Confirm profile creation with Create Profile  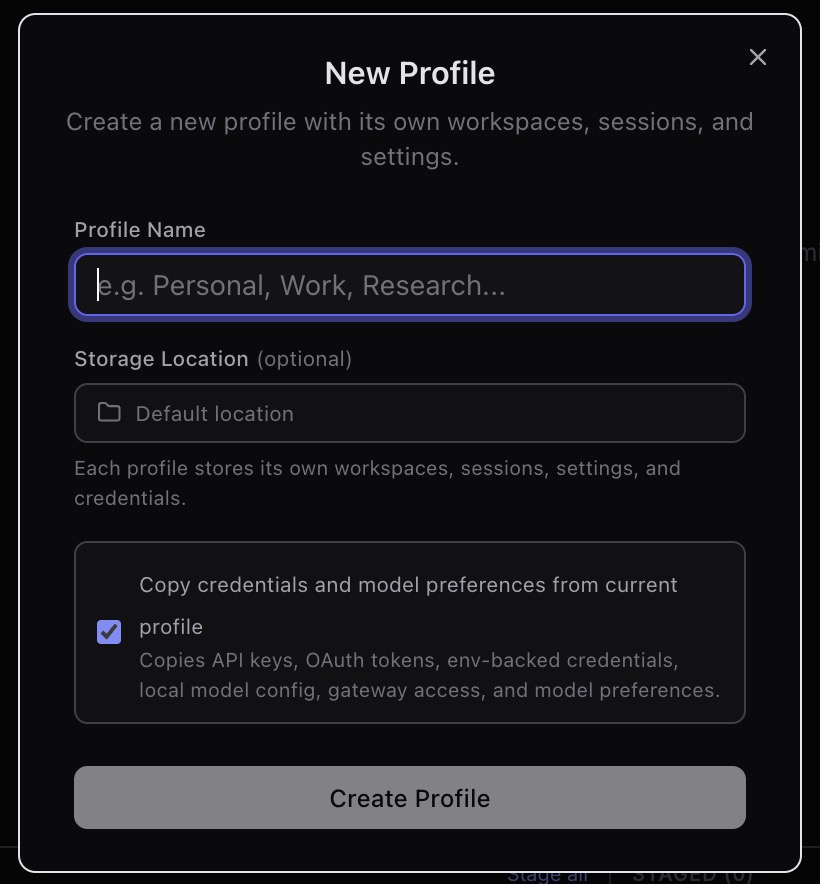[409, 797]
